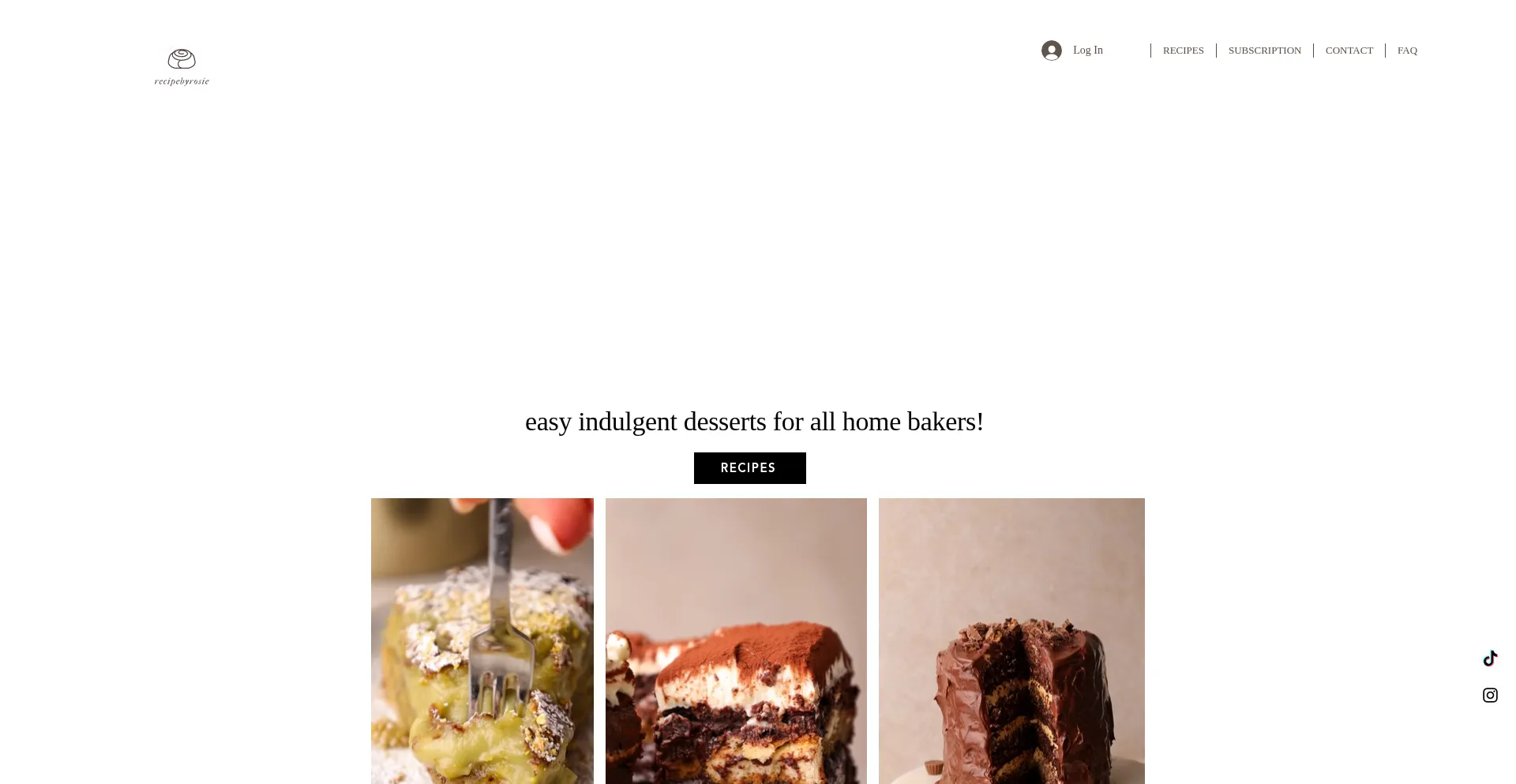
Task: Open the CONTACT page
Action: coord(1349,51)
